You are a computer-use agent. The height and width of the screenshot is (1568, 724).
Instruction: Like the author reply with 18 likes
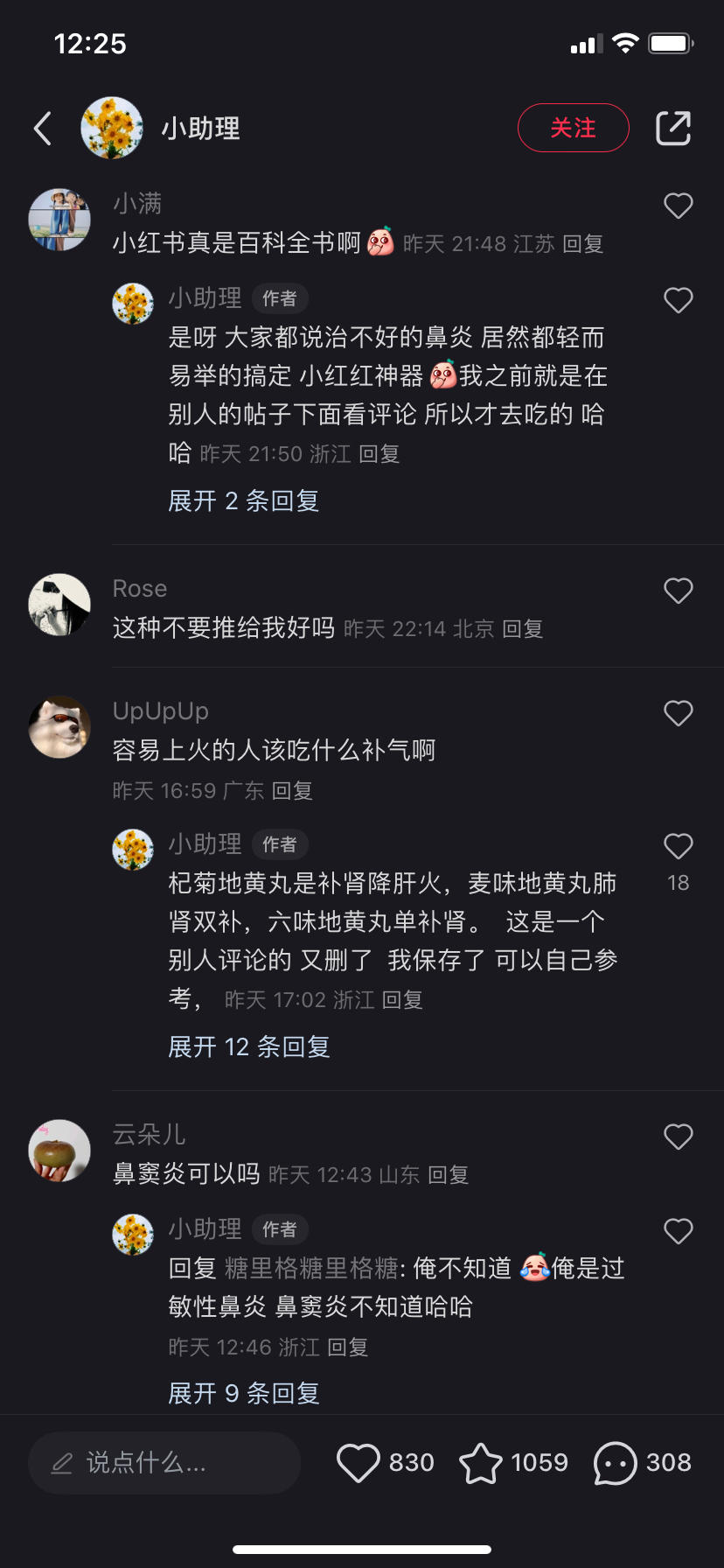click(678, 847)
